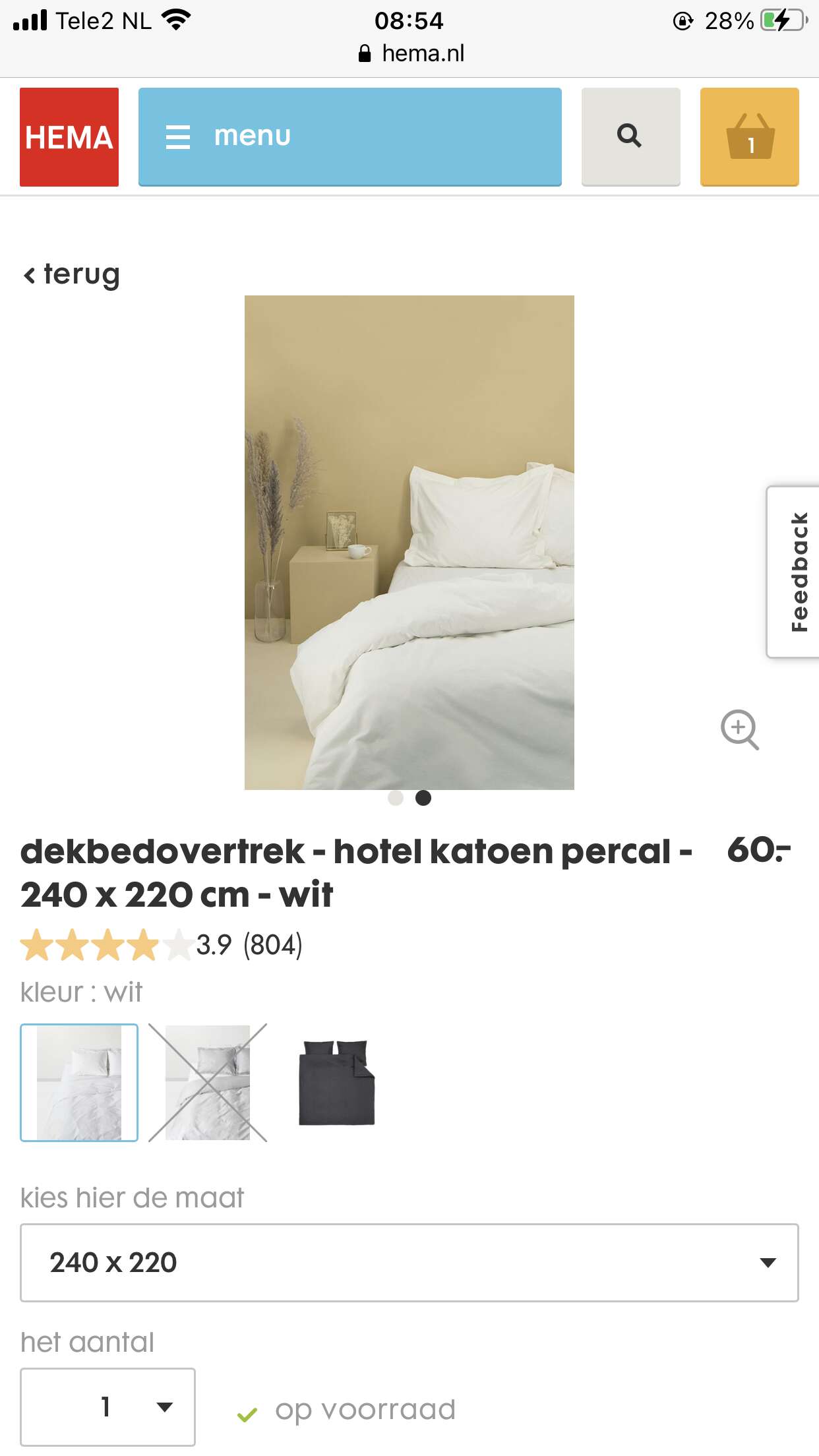Screen dimensions: 819x1456
Task: Tap the hema.nl address bar
Action: (x=410, y=53)
